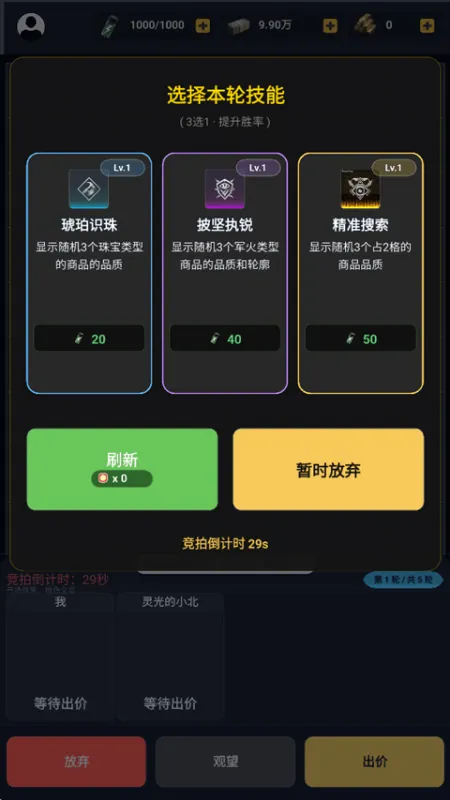
Task: Tap the green 刷新 refresh button
Action: pyautogui.click(x=122, y=469)
